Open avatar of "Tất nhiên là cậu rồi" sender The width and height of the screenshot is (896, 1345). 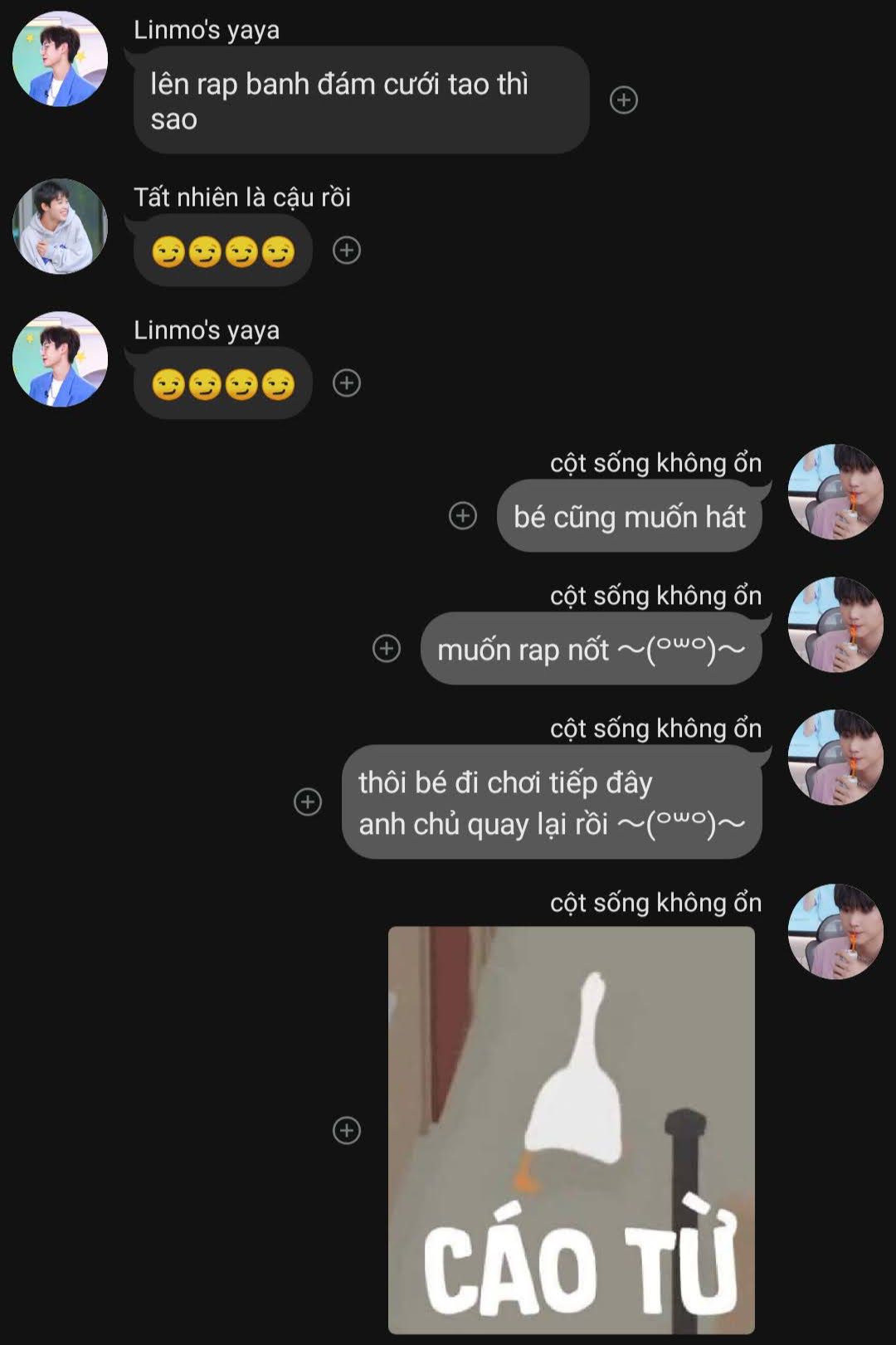click(x=60, y=226)
